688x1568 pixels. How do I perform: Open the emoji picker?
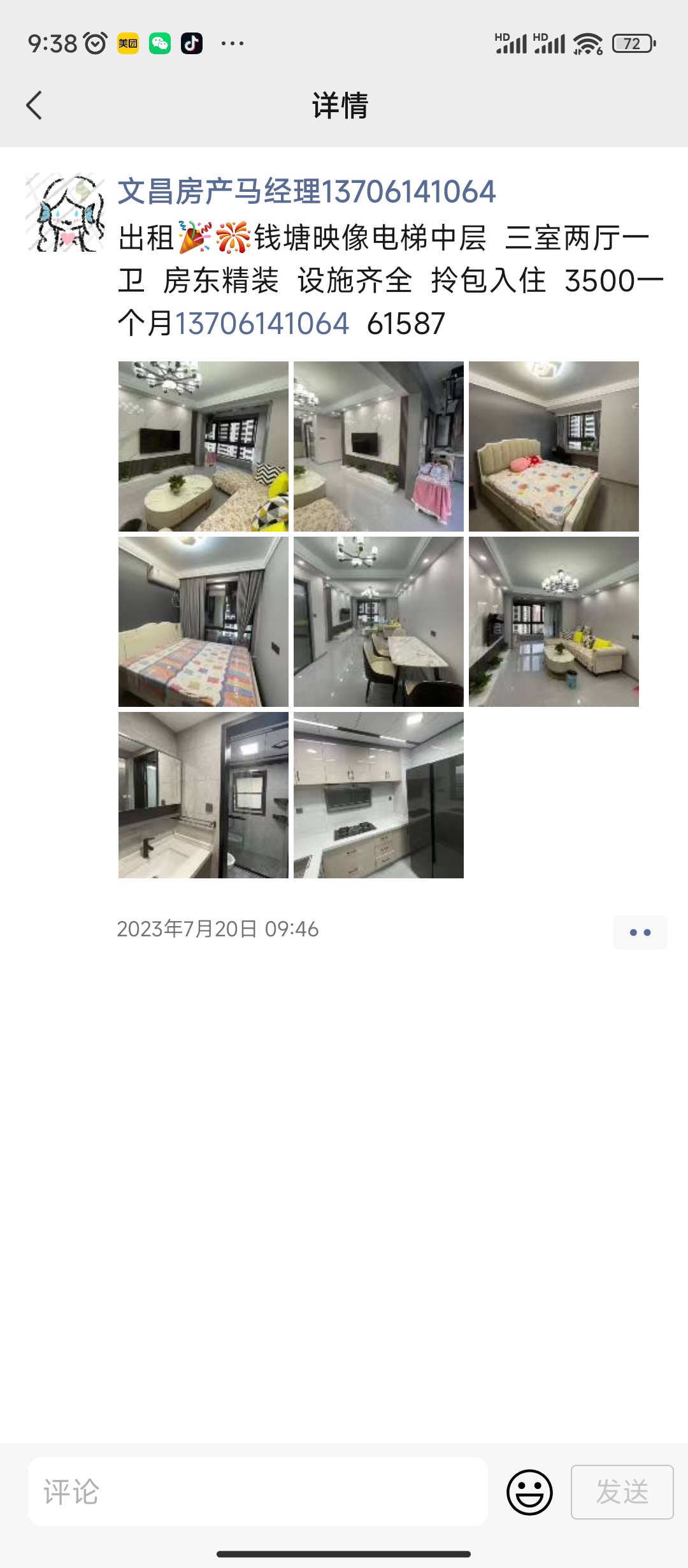point(529,1492)
